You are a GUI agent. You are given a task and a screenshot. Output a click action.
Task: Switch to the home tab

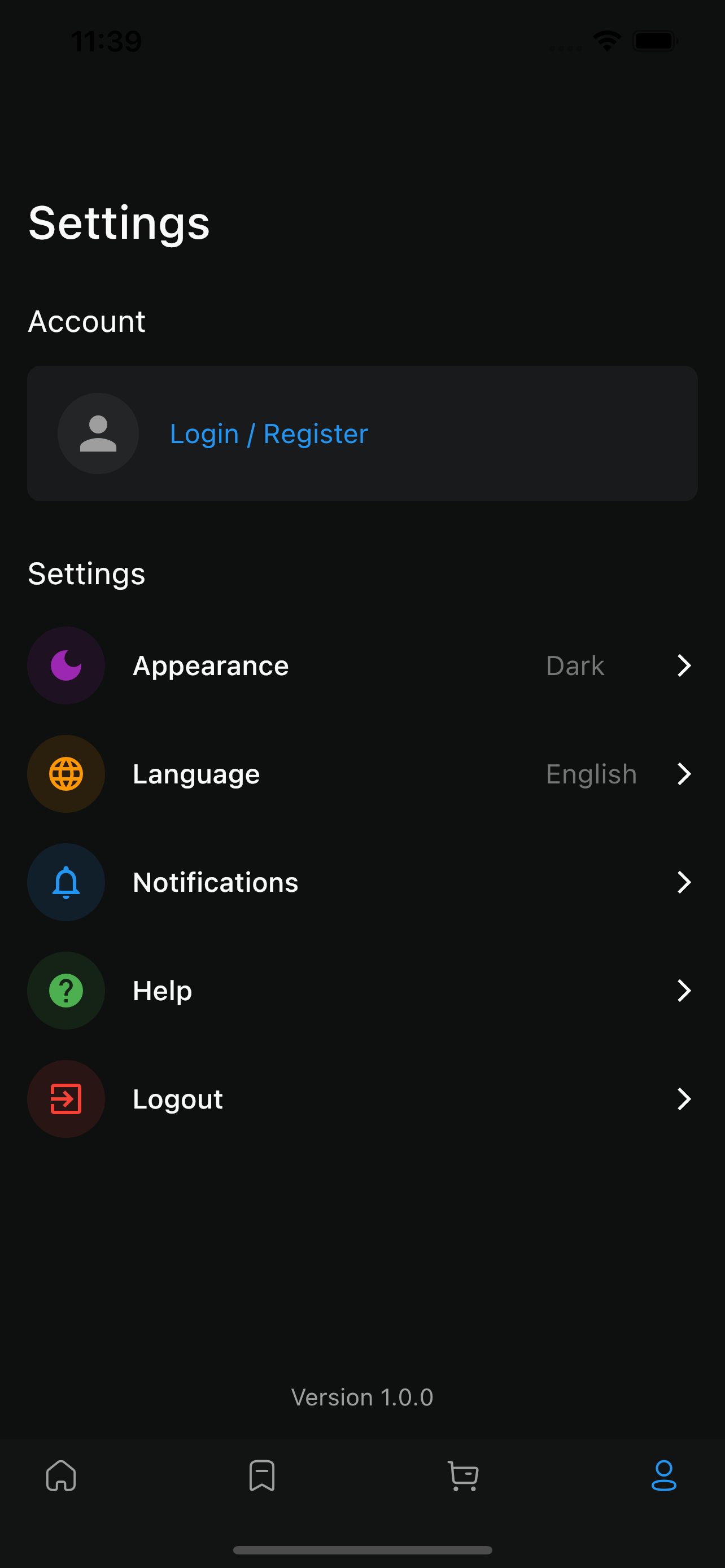coord(62,1475)
